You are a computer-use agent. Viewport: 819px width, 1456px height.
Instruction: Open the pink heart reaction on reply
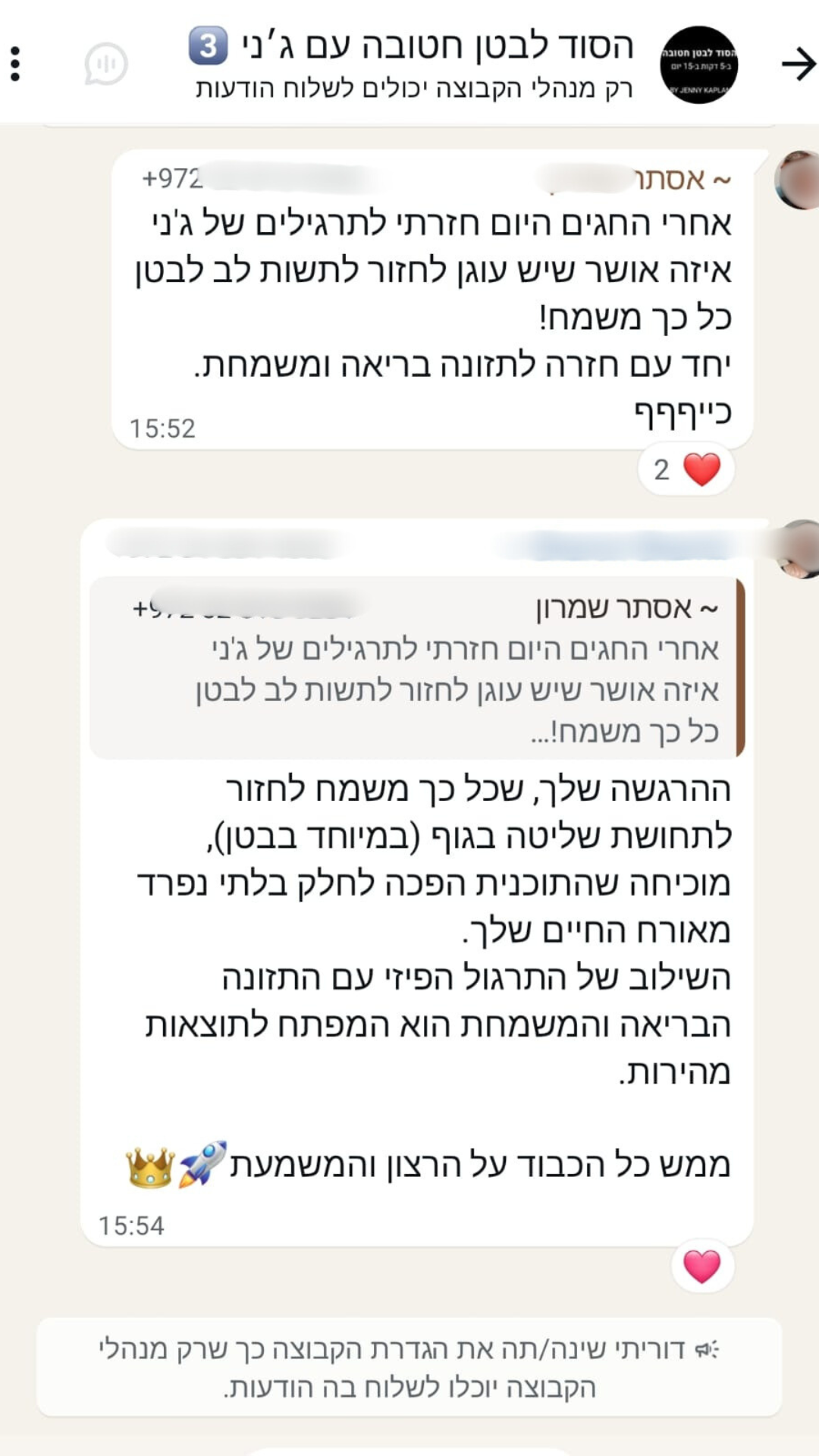[x=702, y=1267]
